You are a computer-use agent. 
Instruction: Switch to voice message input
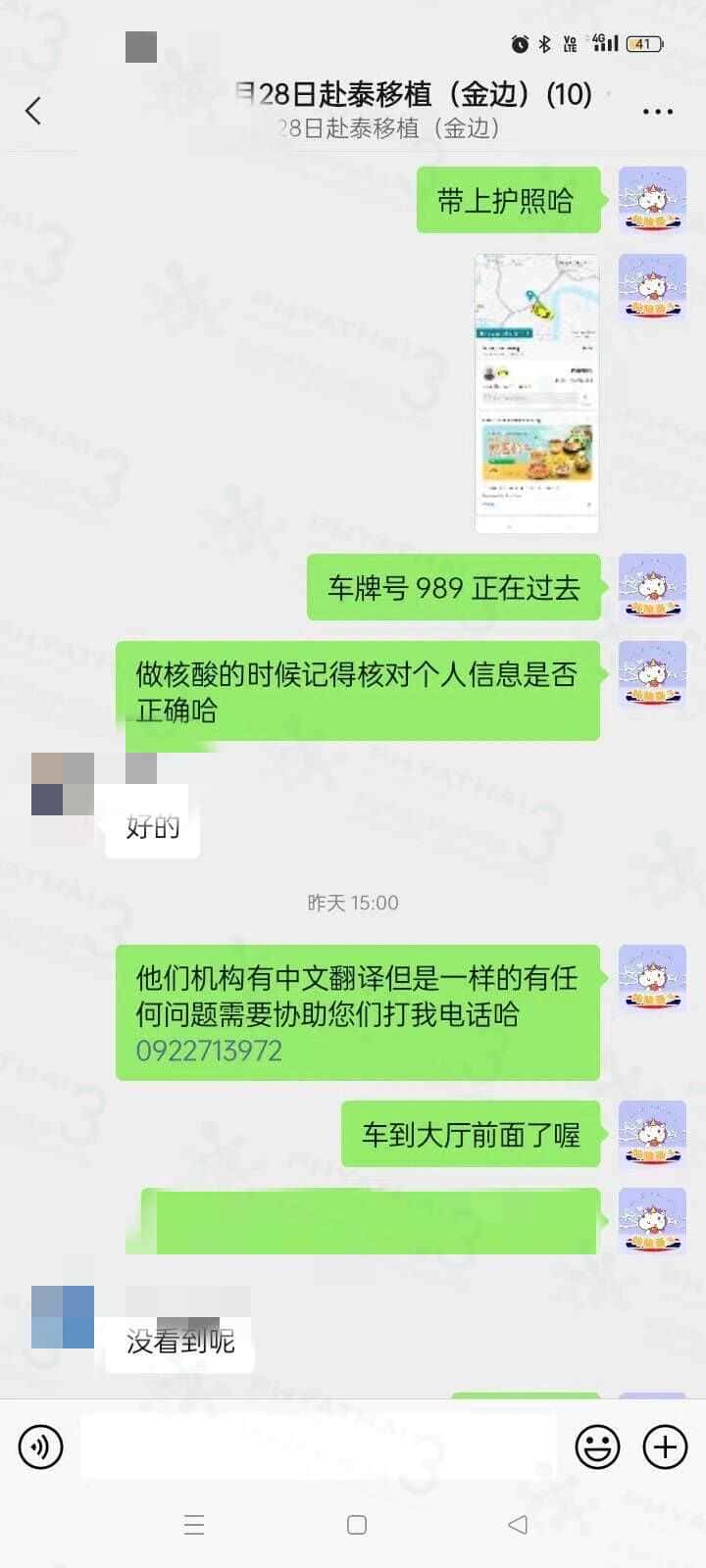coord(41,1446)
